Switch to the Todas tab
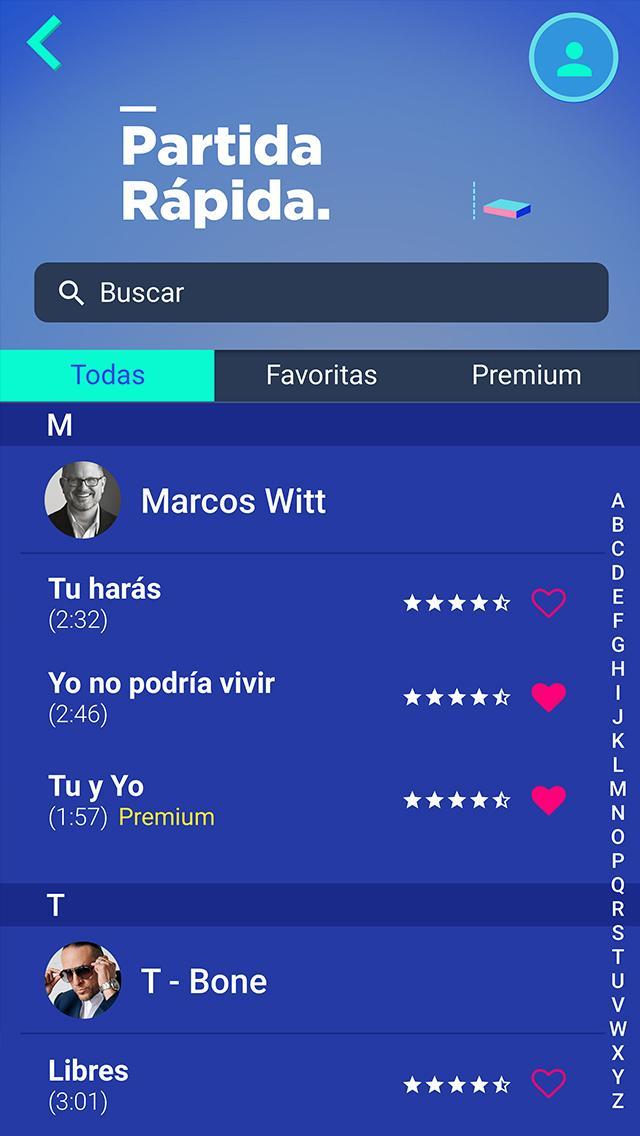The width and height of the screenshot is (640, 1136). coord(107,375)
